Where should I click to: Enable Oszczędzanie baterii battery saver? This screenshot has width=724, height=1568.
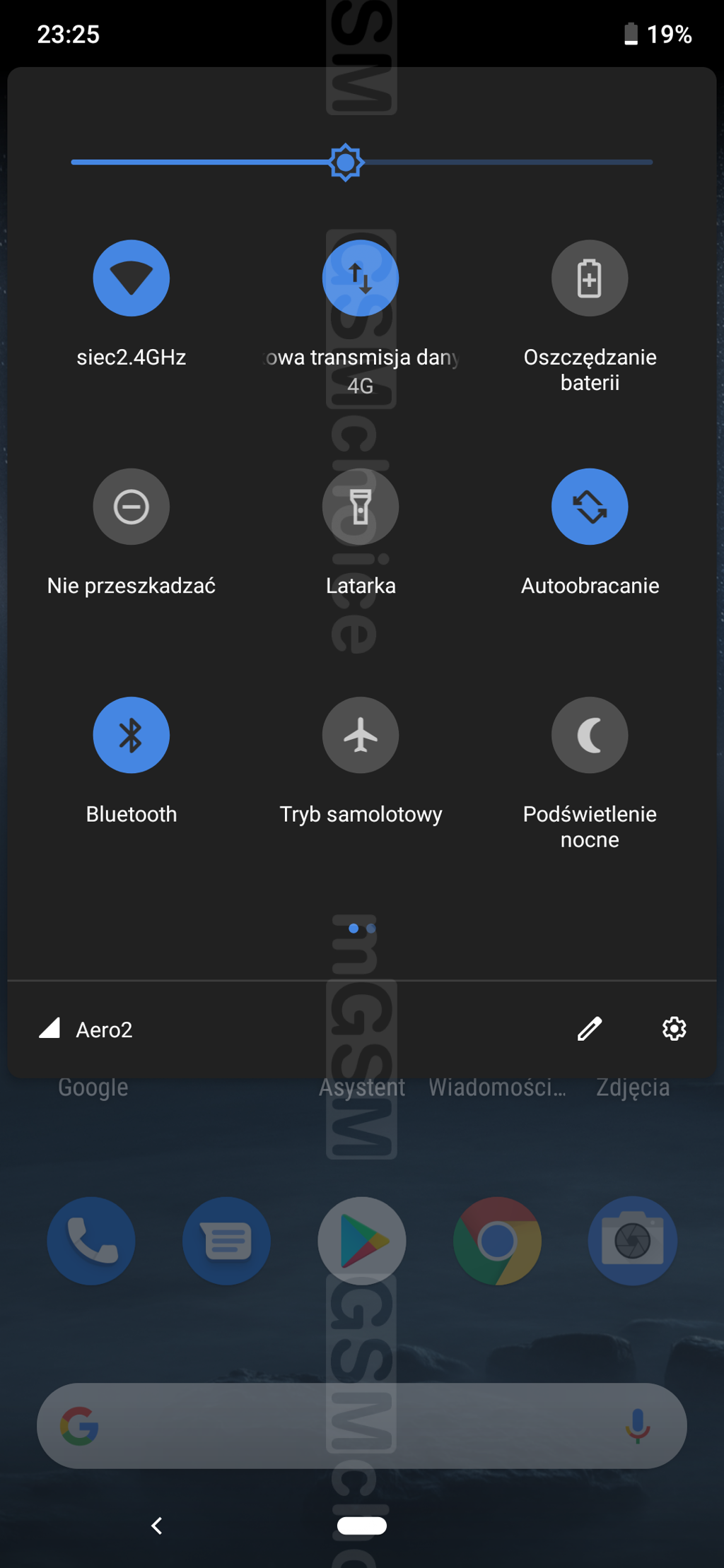pos(589,278)
